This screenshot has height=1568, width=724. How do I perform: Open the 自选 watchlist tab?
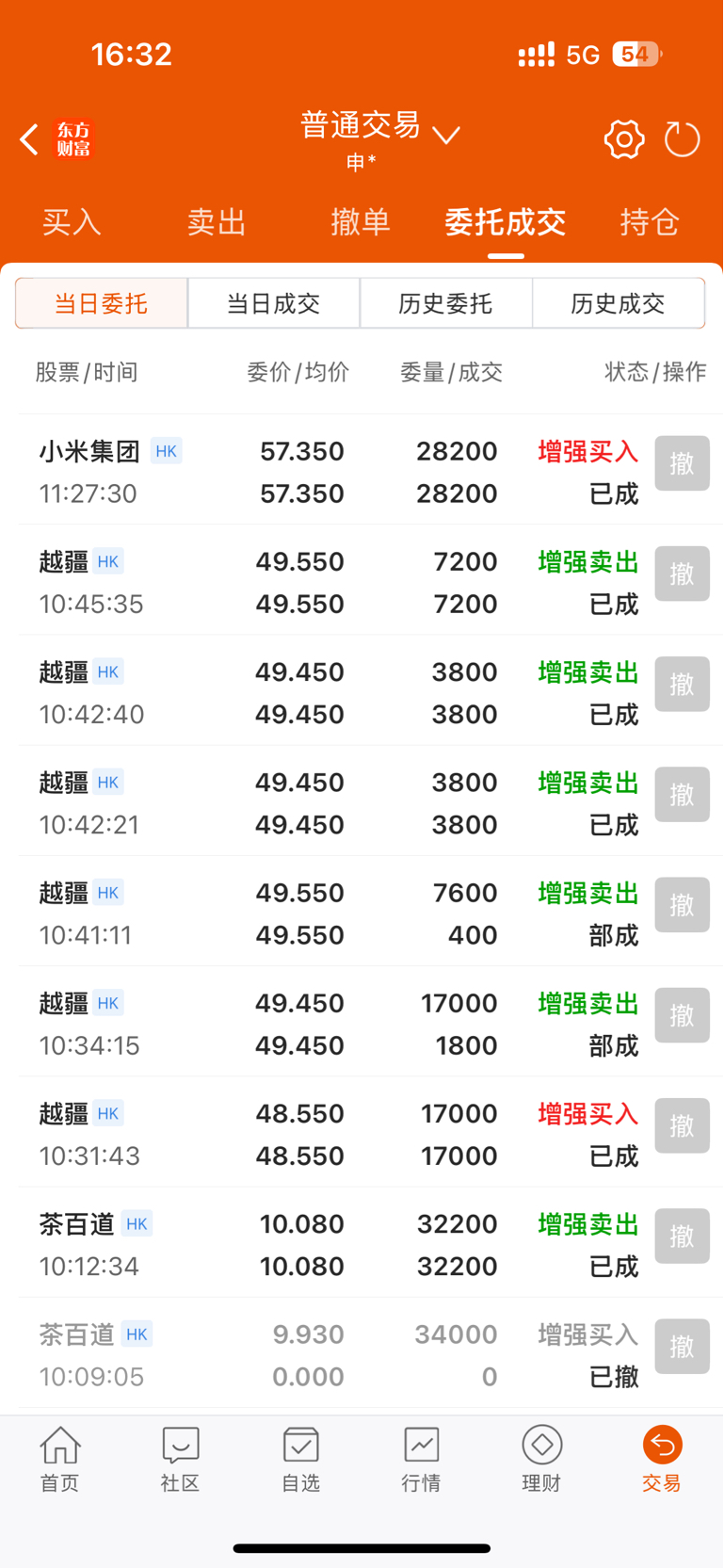(x=301, y=1459)
